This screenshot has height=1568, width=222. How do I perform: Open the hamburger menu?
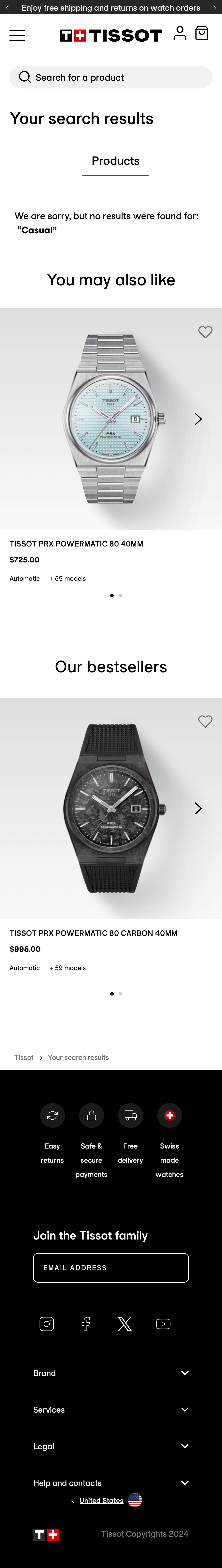tap(17, 35)
